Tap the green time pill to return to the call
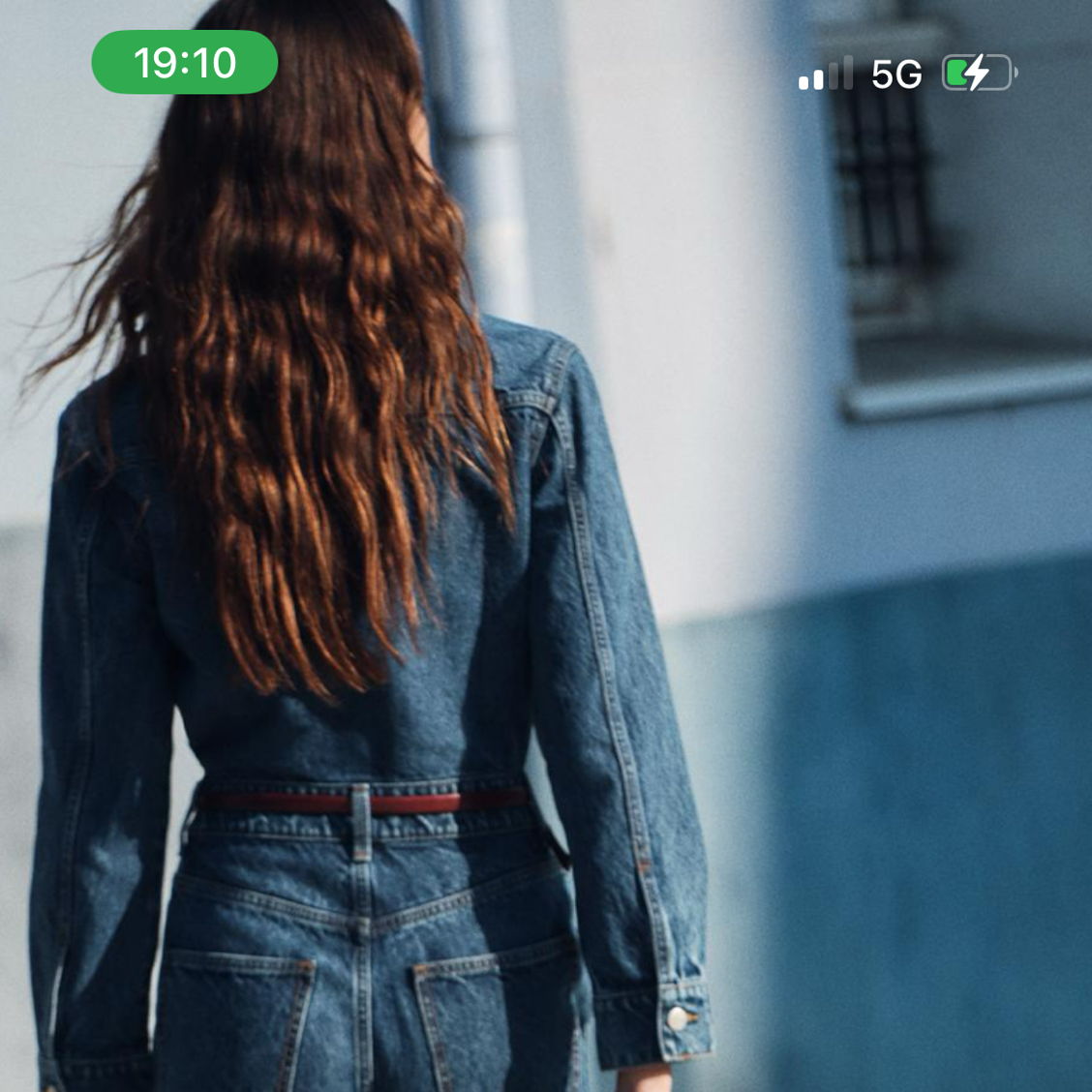The height and width of the screenshot is (1092, 1092). 184,63
